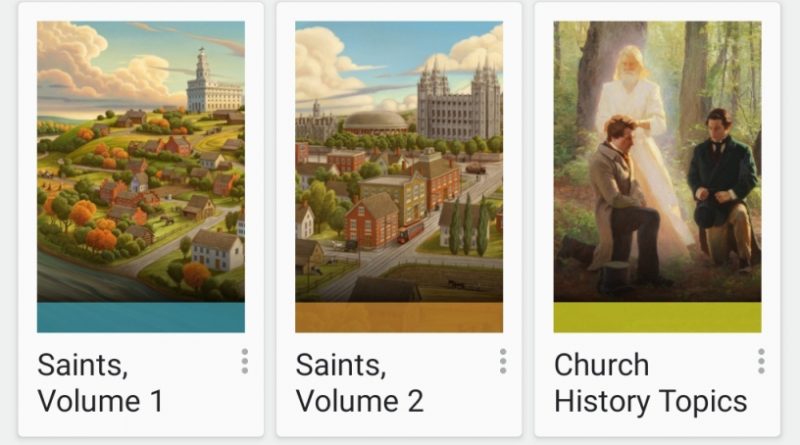Open the Saints, Volume 2 book
This screenshot has width=800, height=445.
tap(398, 175)
